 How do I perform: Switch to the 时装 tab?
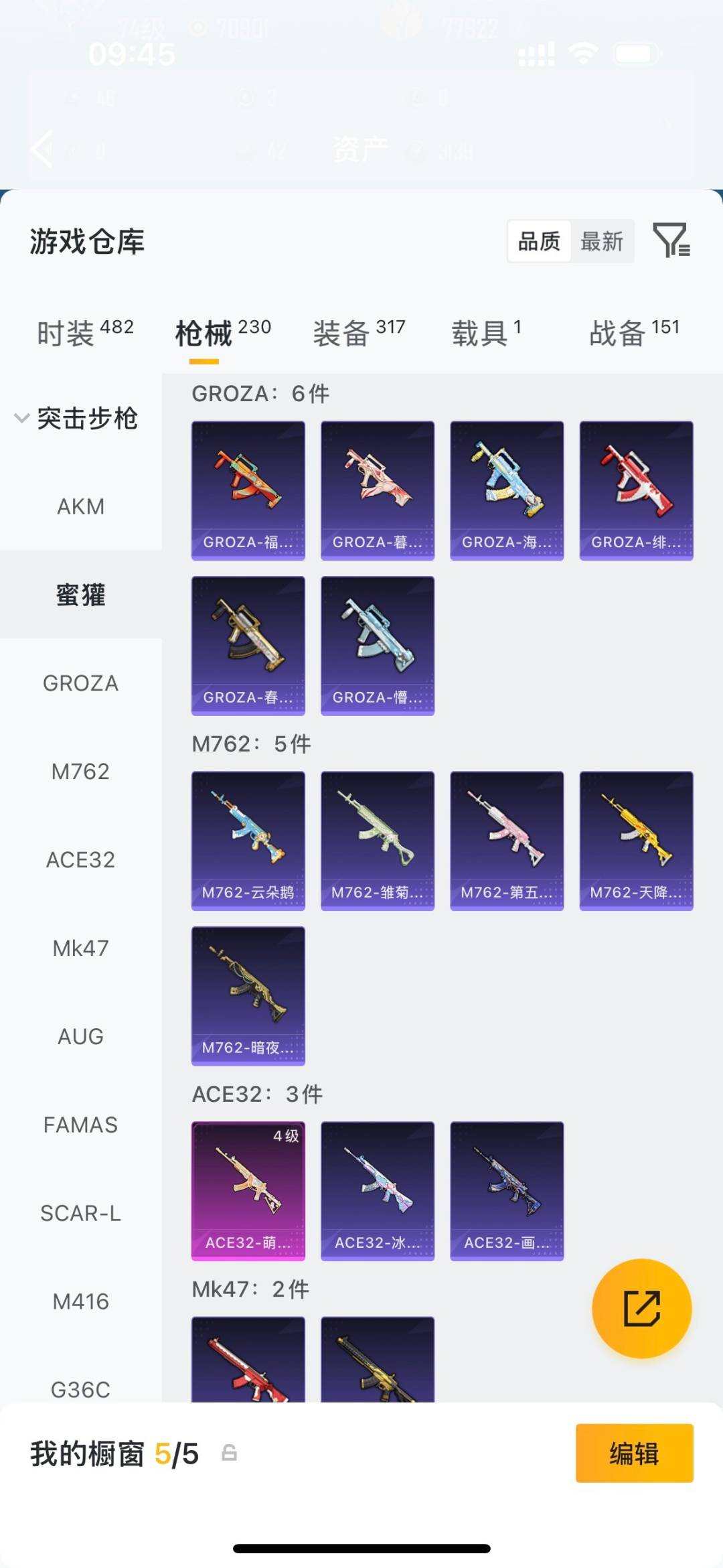[85, 332]
